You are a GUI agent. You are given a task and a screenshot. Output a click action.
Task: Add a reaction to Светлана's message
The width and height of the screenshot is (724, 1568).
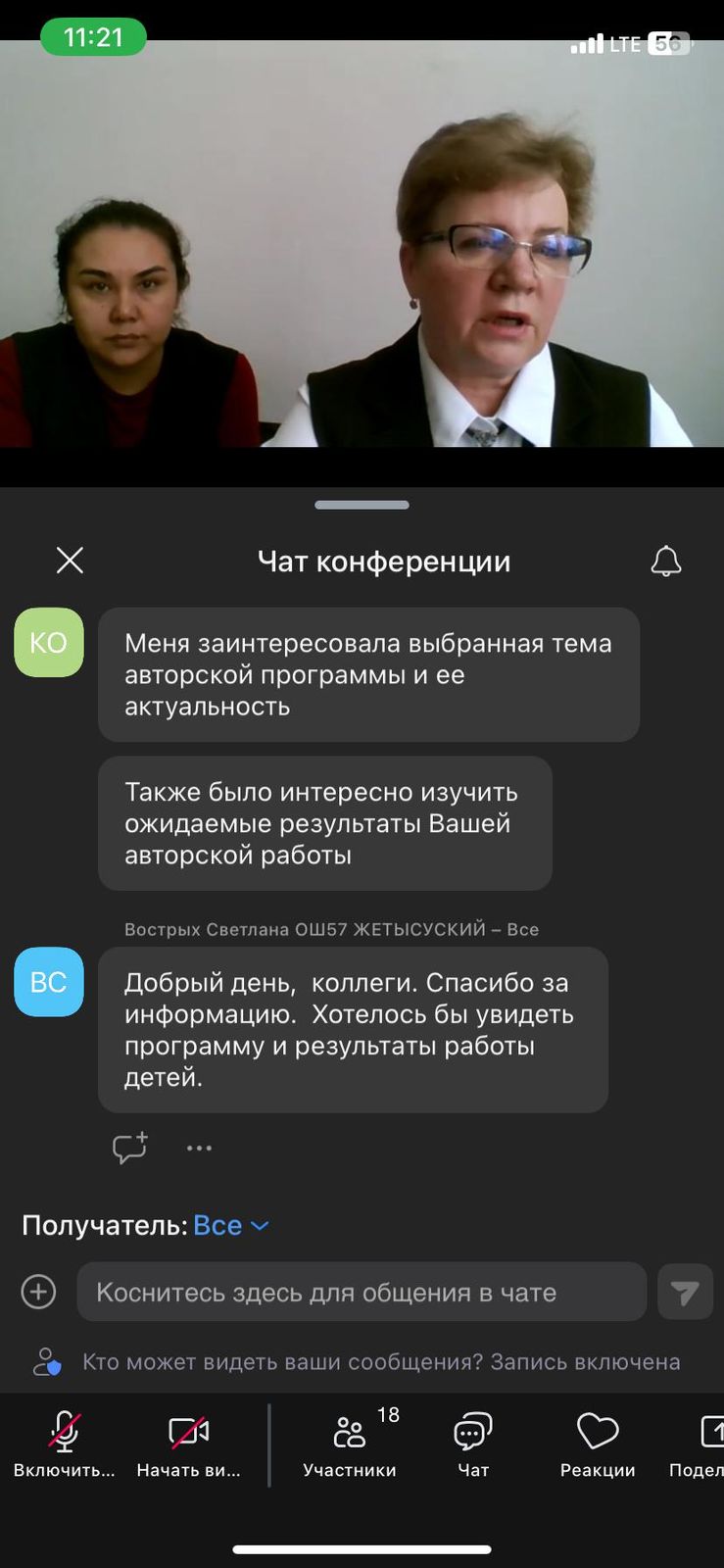coord(129,1148)
